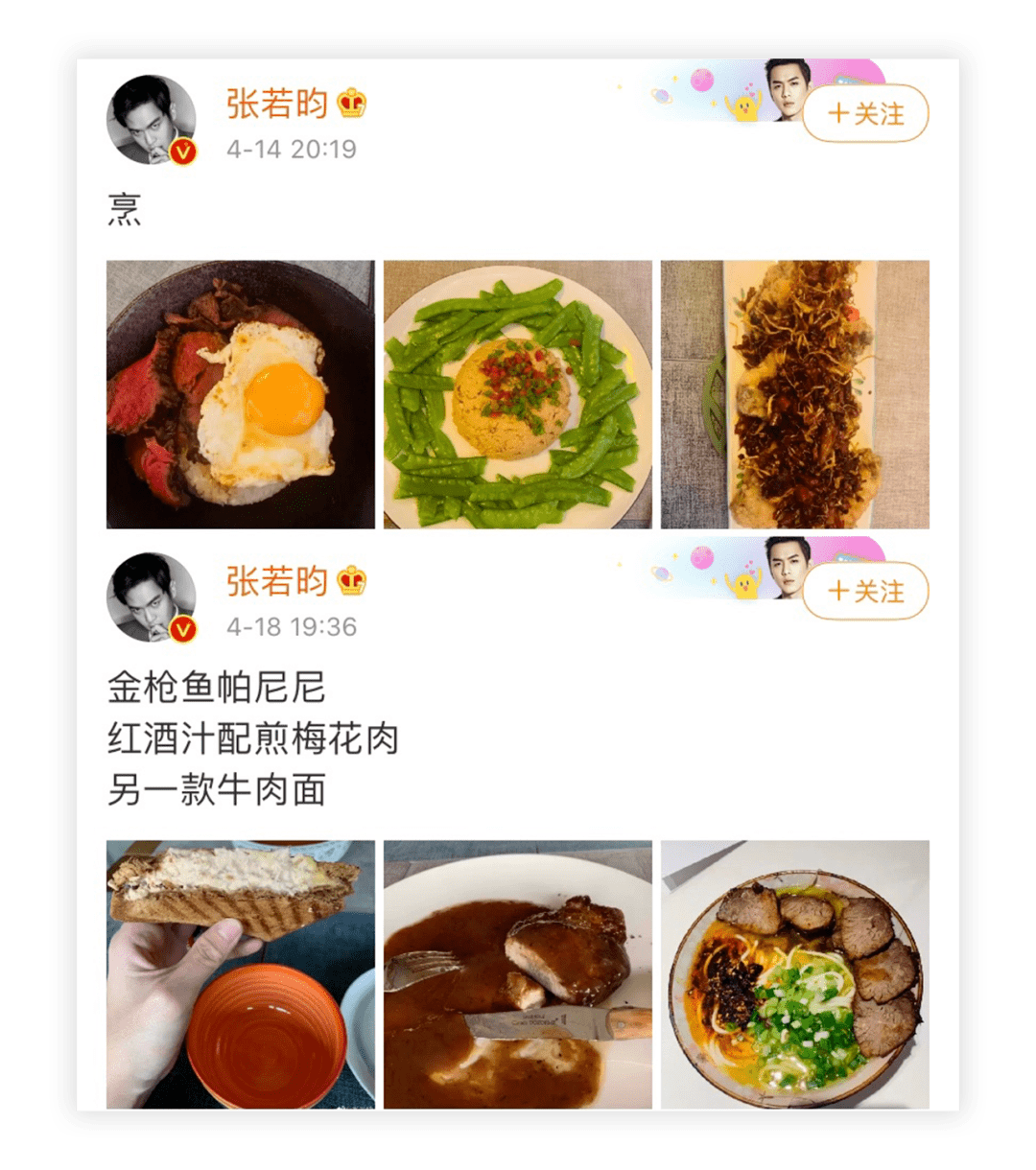Open the second post's username 张若昀
This screenshot has height=1170, width=1036.
[278, 581]
